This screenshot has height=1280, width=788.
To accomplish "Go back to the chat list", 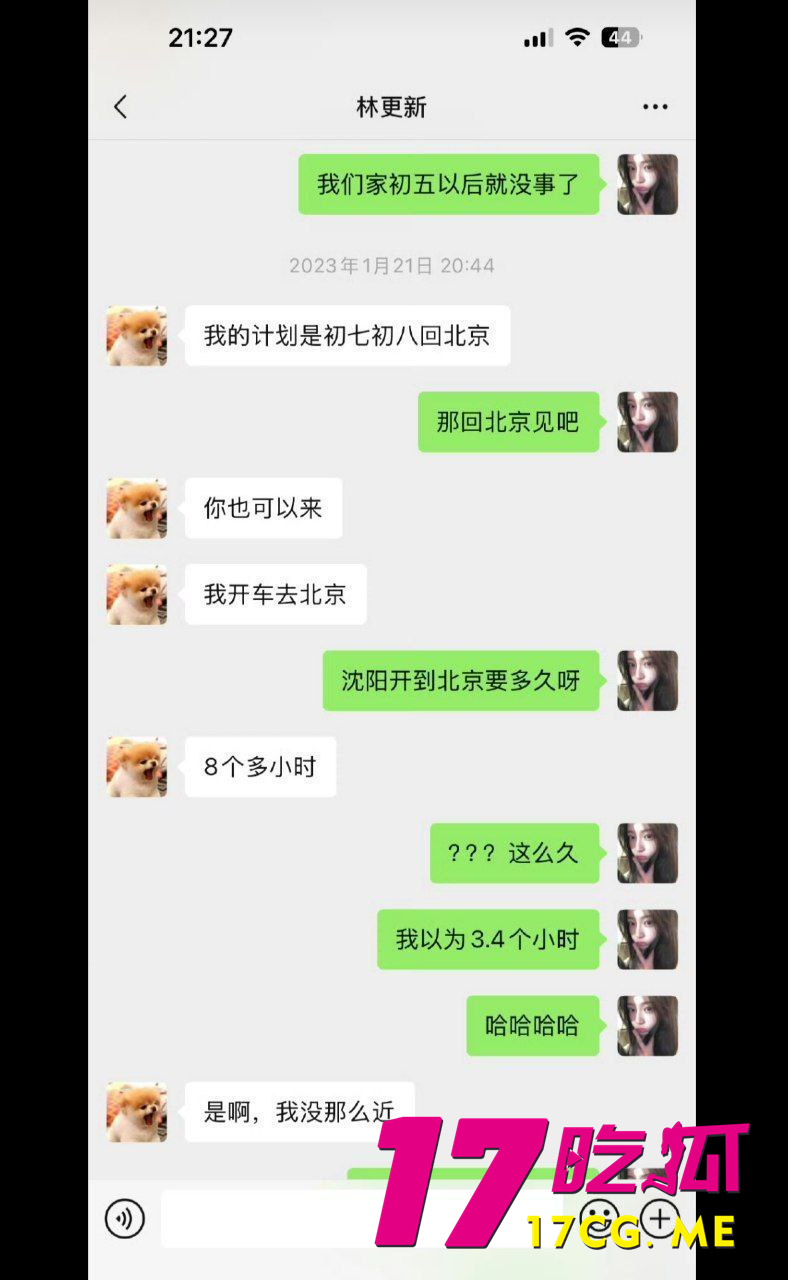I will [x=121, y=107].
